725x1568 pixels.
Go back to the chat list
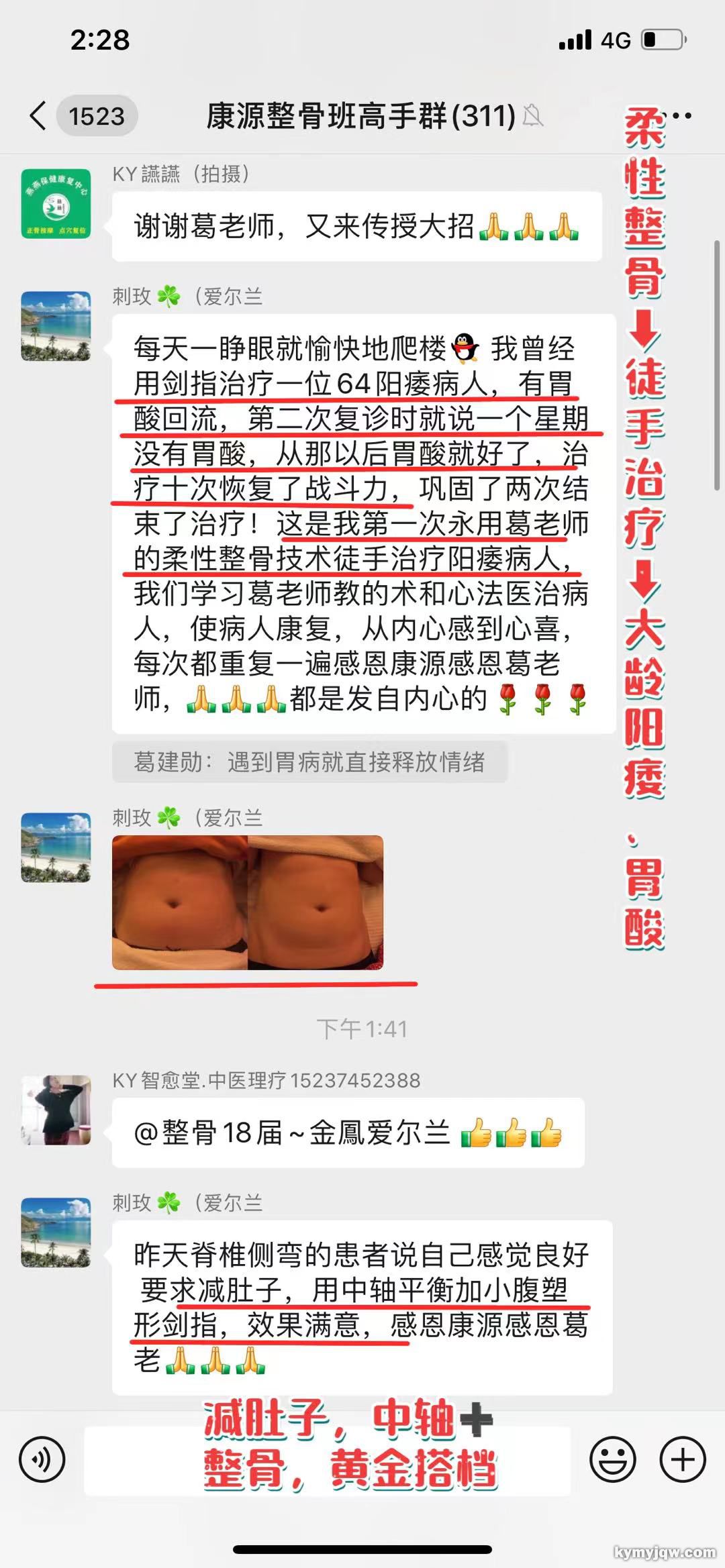(39, 116)
